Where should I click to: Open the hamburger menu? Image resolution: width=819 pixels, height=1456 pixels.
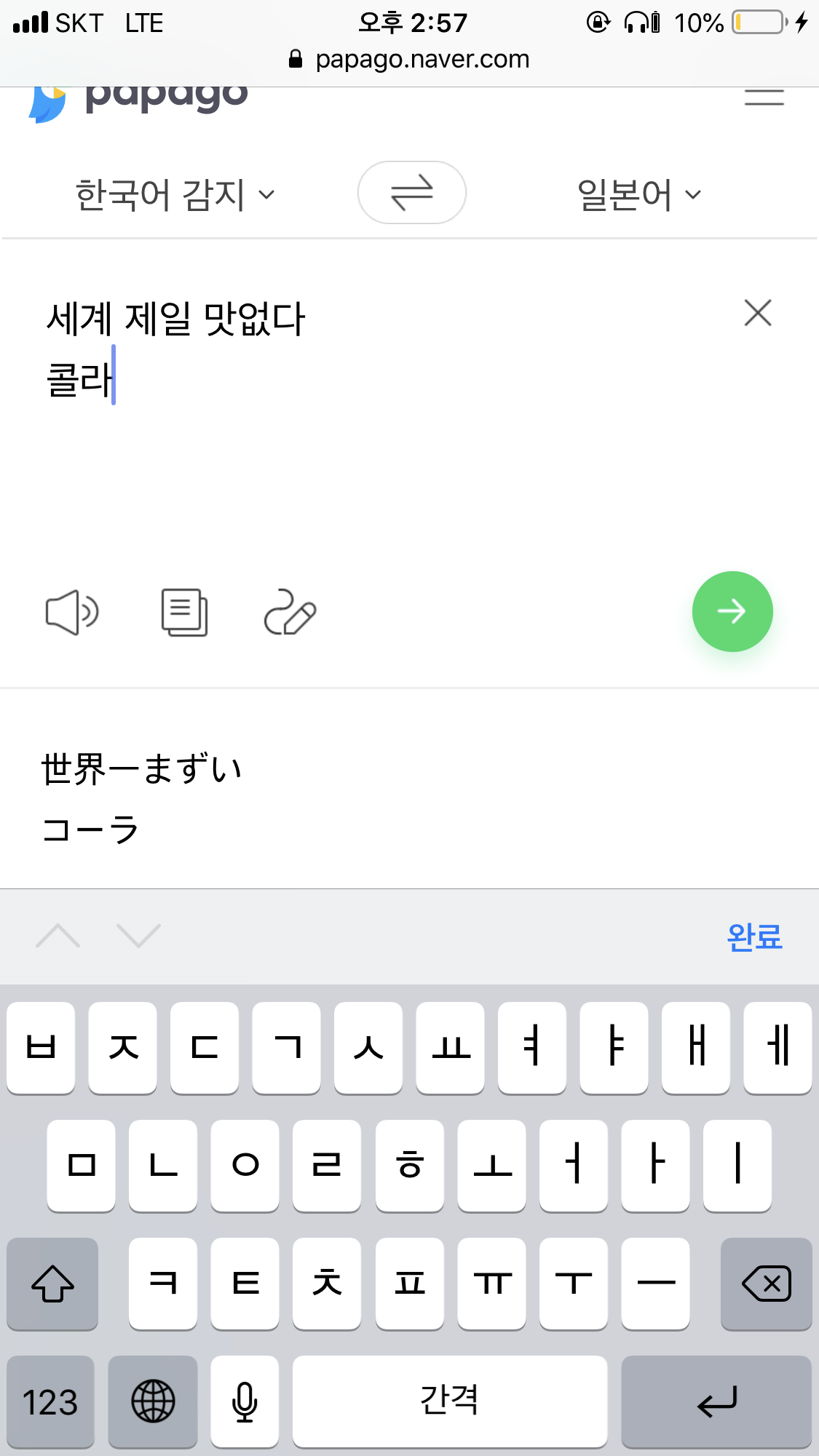tap(764, 98)
